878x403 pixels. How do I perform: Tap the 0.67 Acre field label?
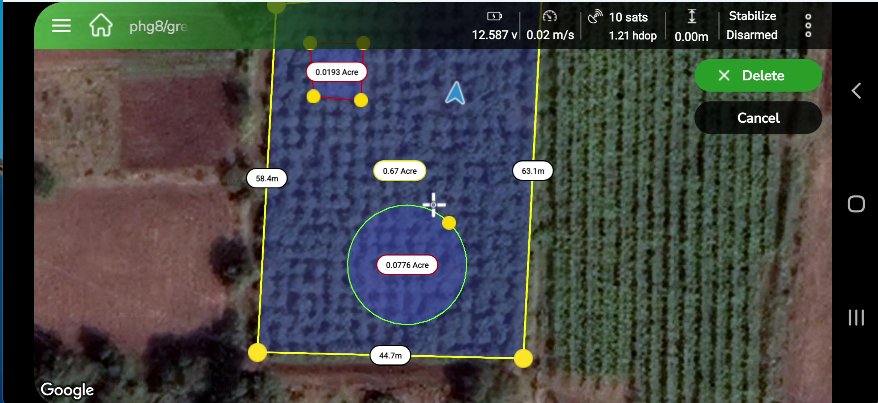tap(400, 171)
